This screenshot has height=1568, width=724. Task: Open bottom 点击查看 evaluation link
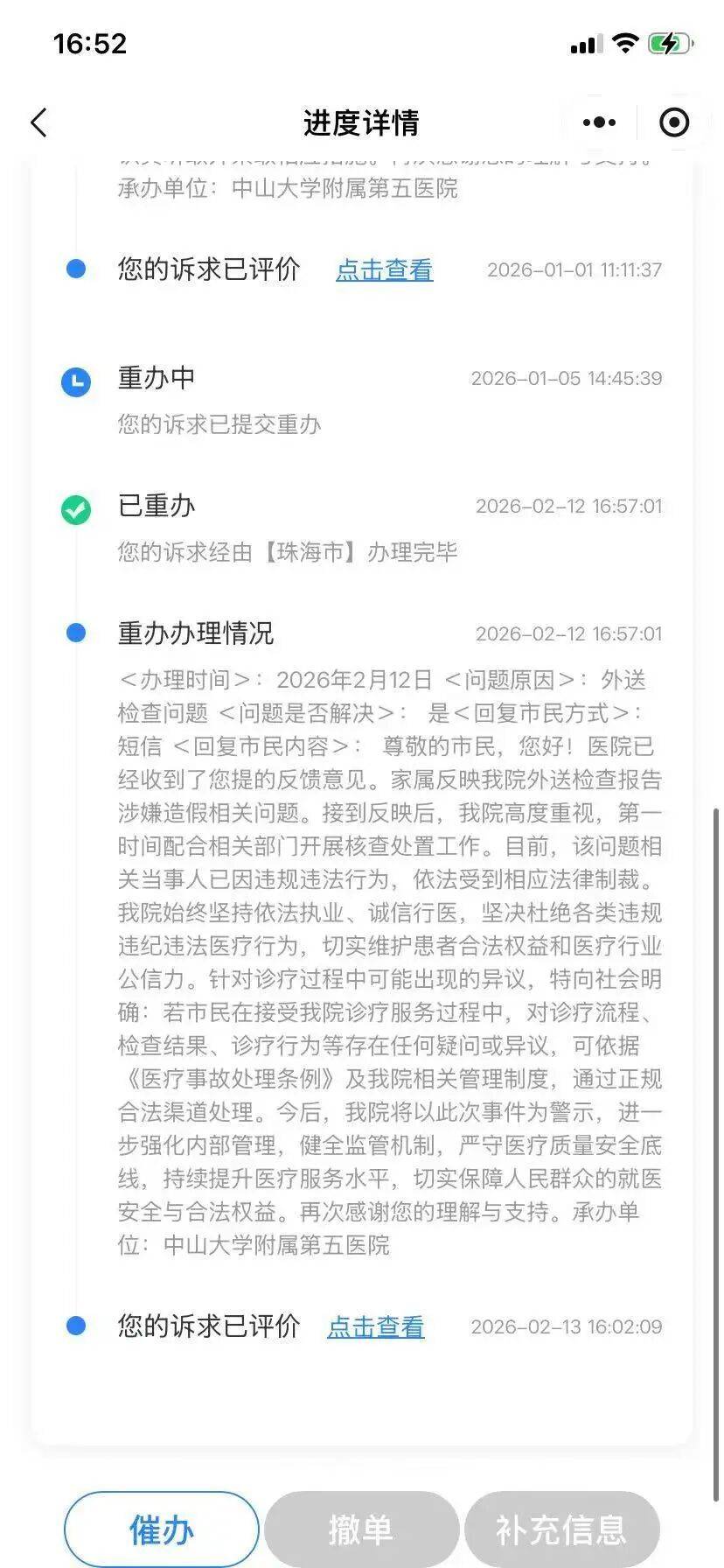(x=375, y=1327)
